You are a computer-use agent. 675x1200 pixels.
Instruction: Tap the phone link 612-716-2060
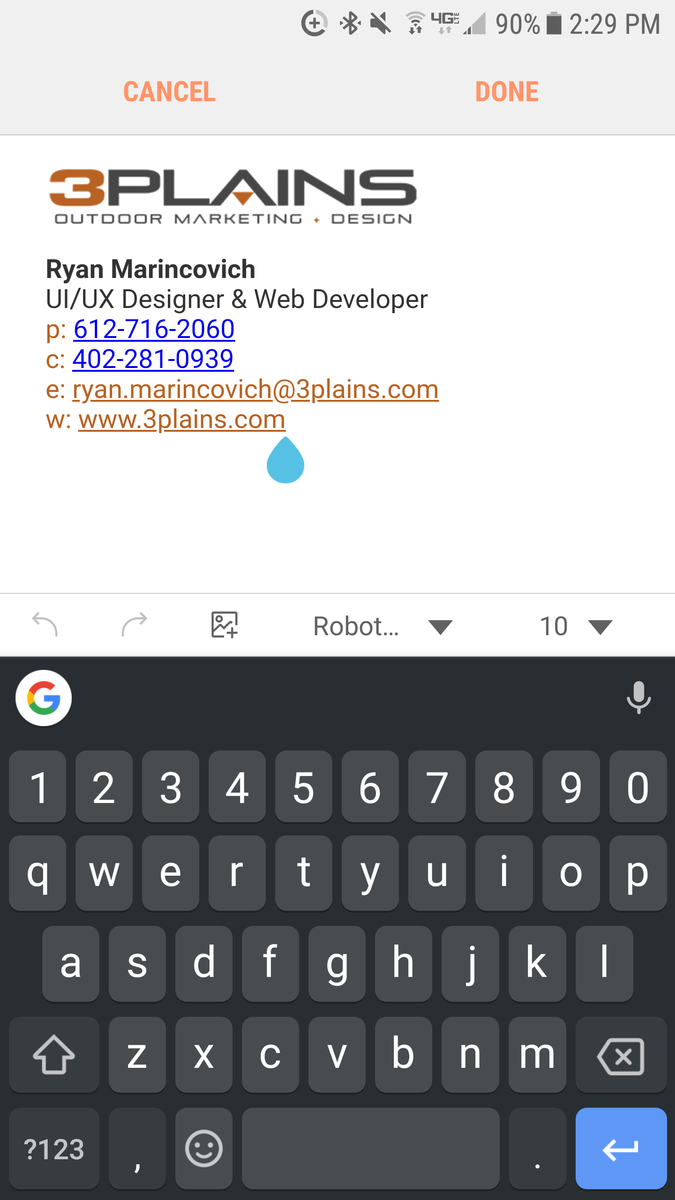pos(154,329)
